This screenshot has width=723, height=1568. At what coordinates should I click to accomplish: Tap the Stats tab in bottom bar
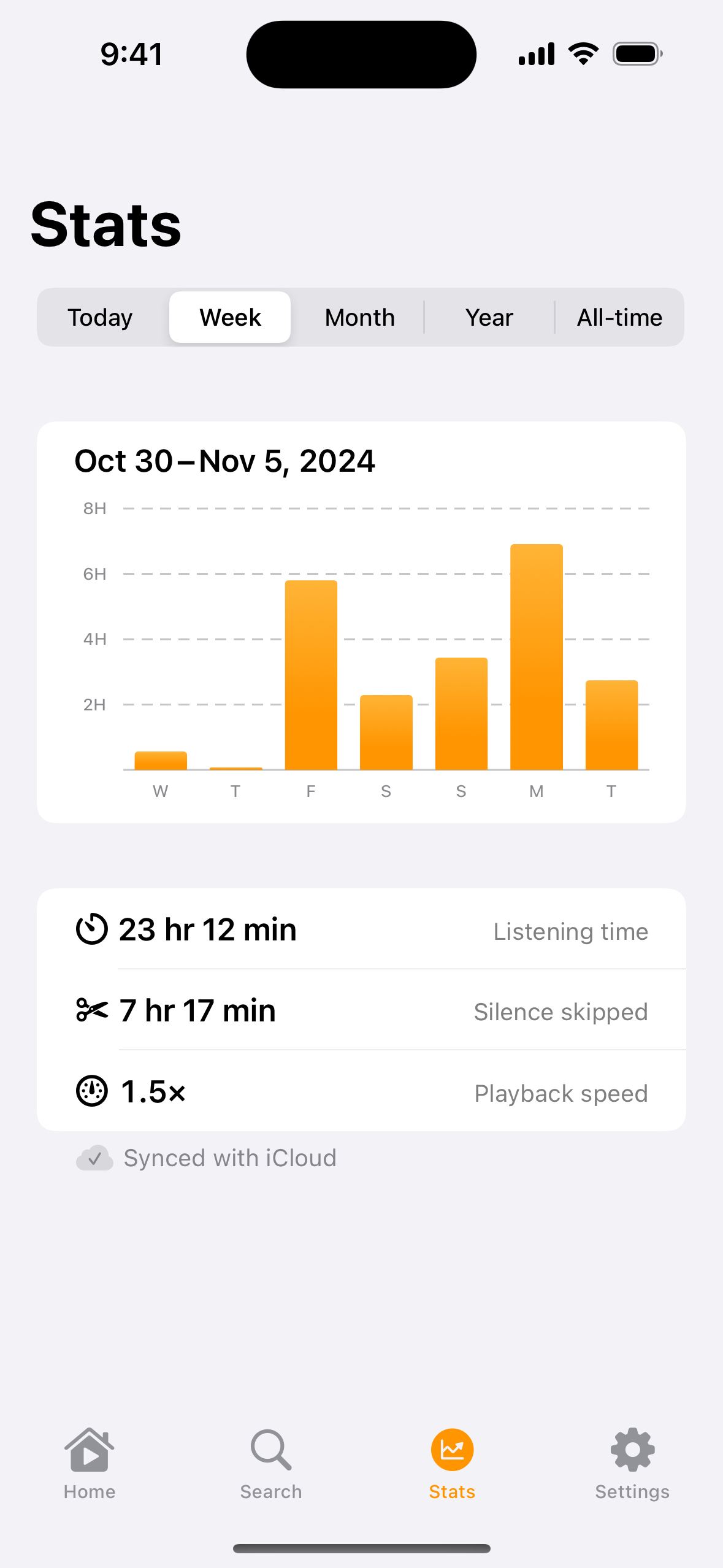[452, 1464]
